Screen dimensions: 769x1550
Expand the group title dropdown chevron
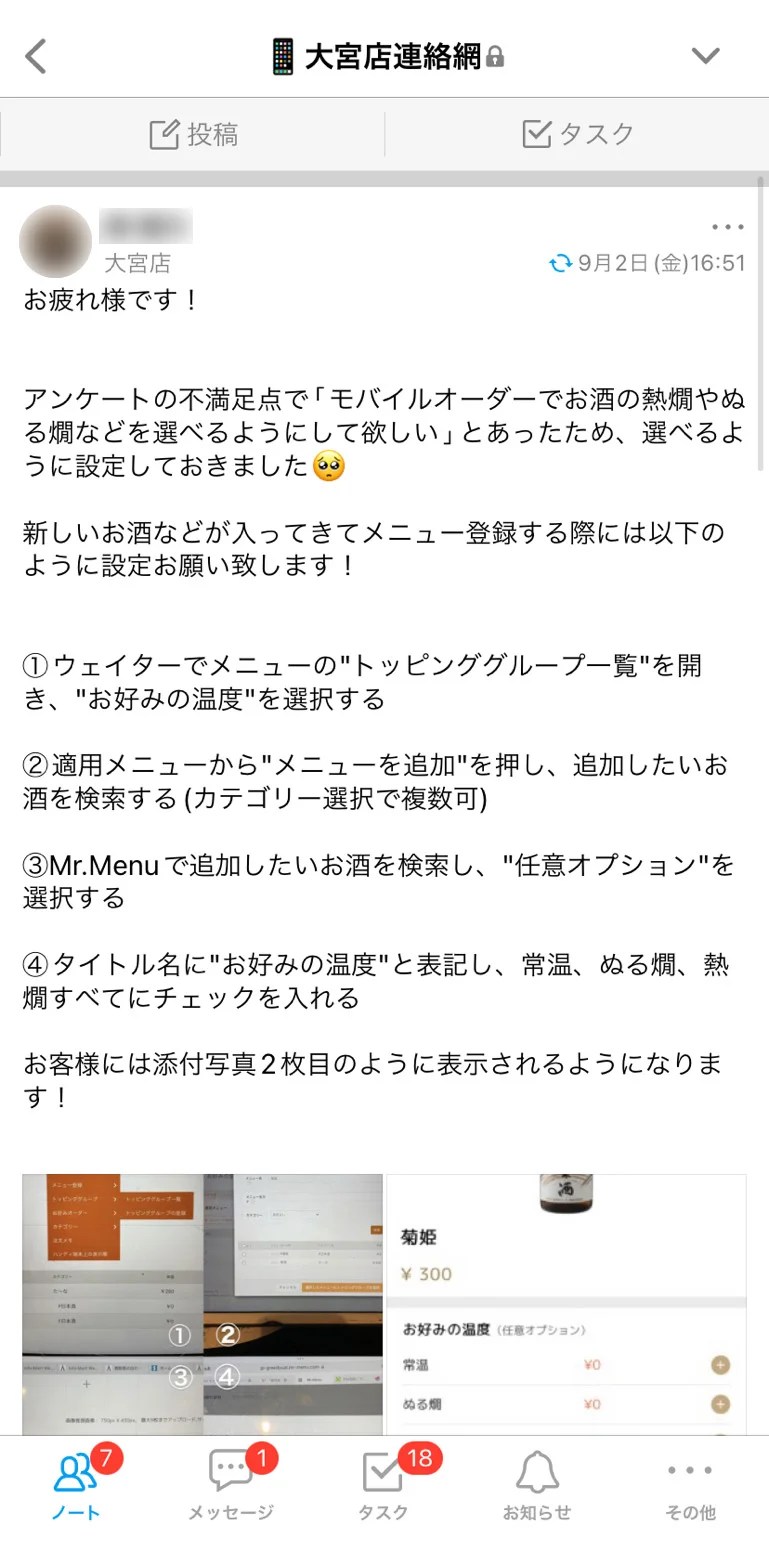point(707,57)
